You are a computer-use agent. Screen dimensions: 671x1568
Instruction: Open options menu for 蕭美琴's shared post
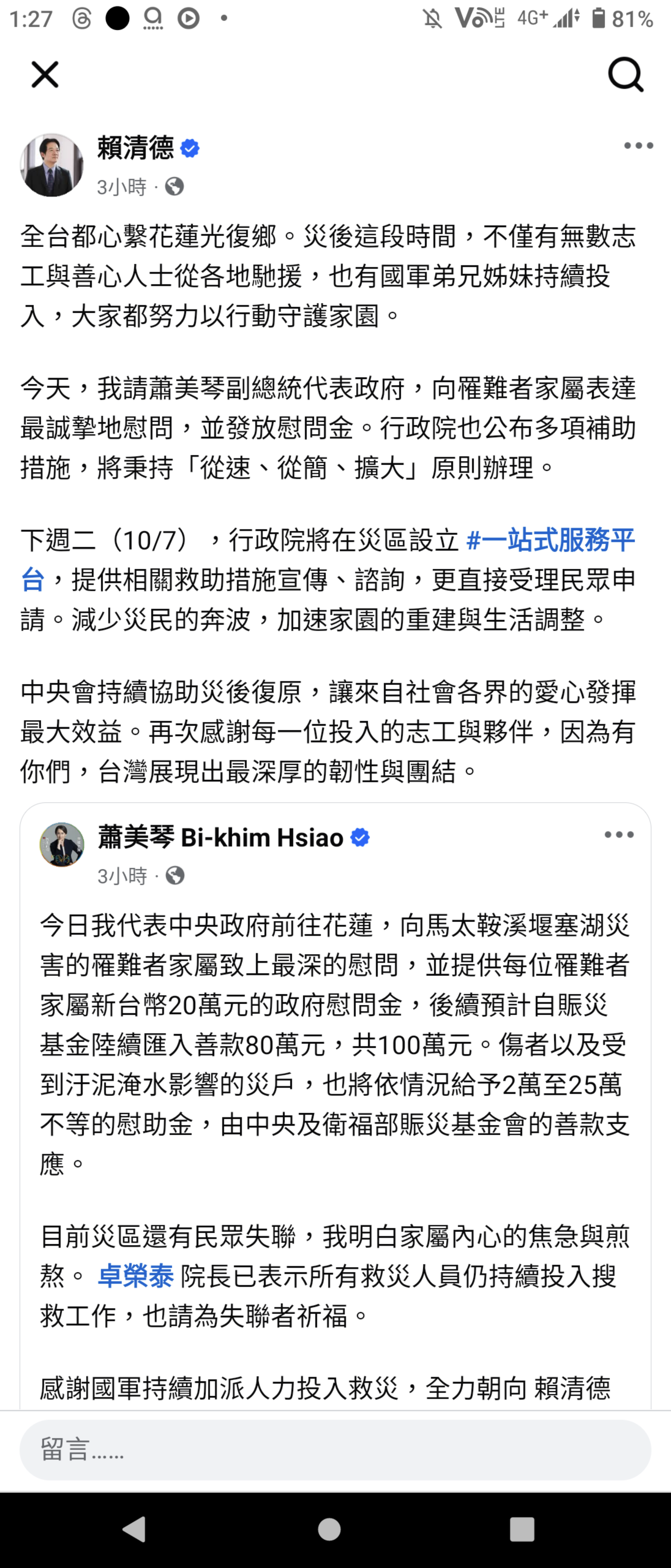point(619,835)
